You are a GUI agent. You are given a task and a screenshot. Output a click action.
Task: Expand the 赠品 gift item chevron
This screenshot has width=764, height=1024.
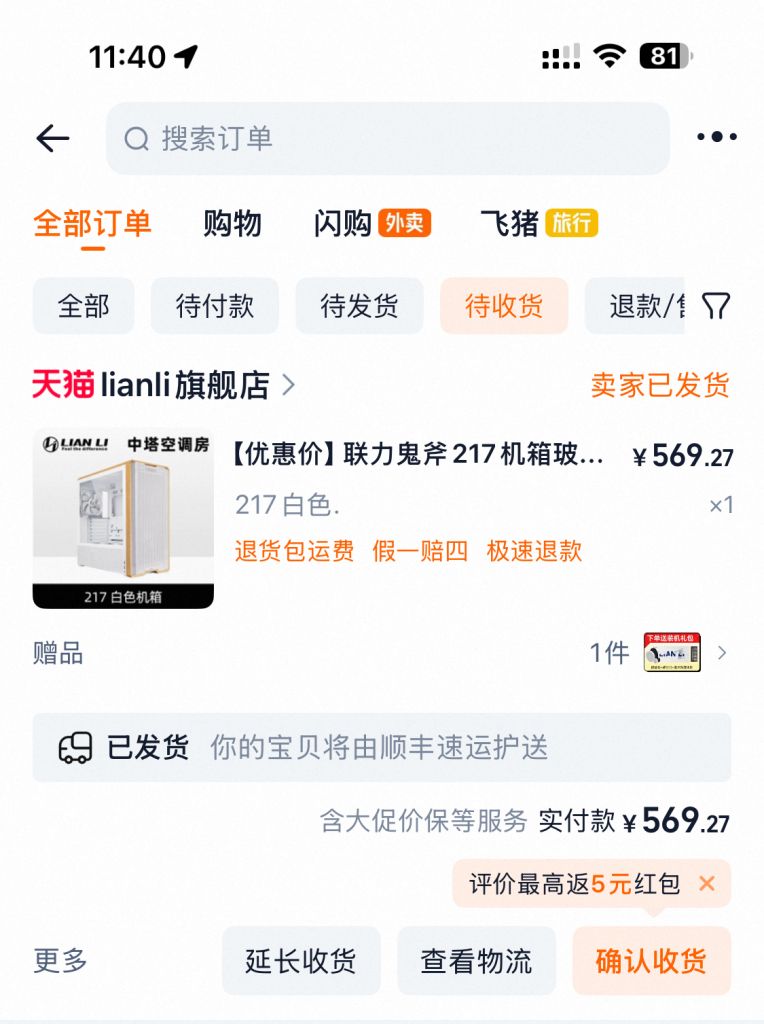723,651
